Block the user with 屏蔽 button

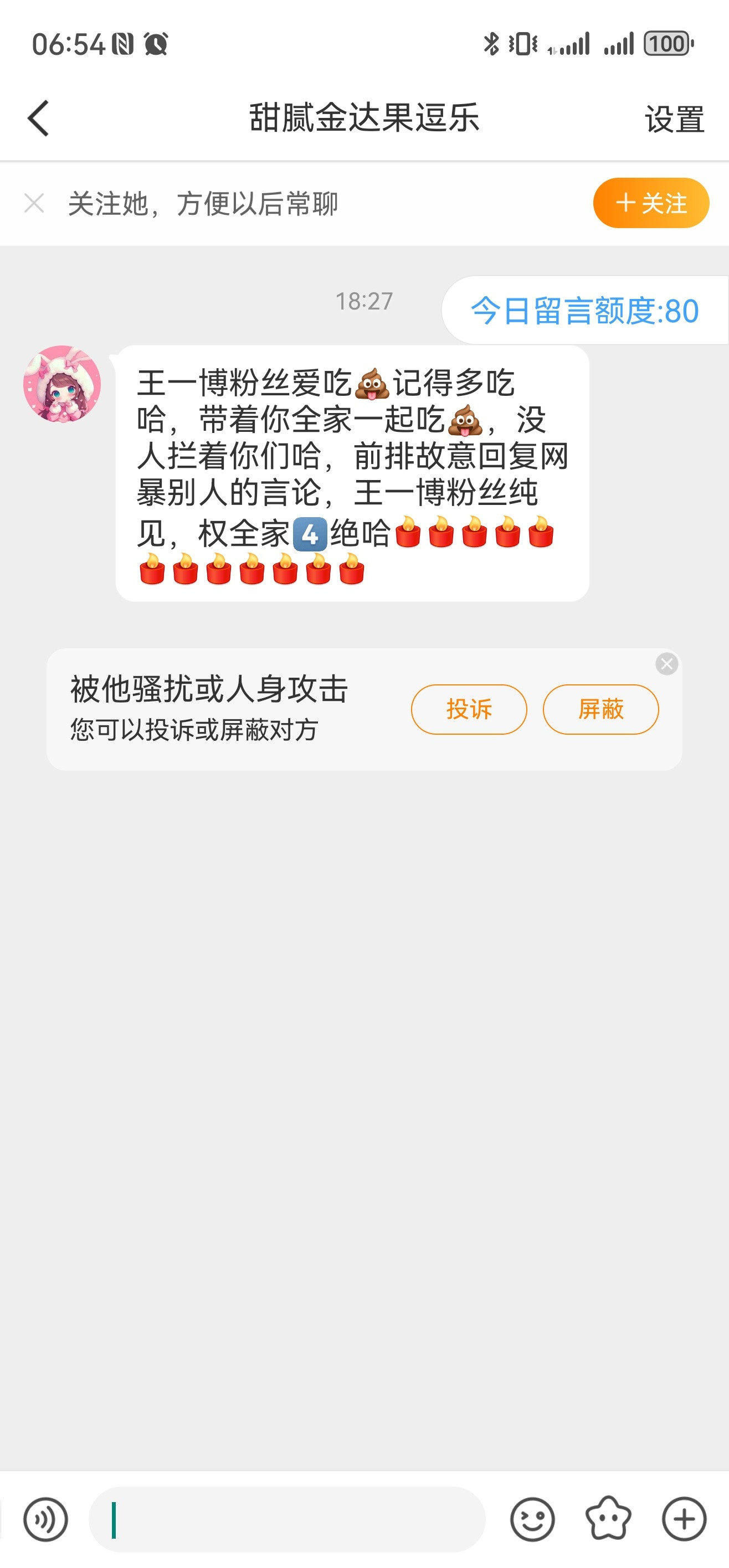coord(599,709)
